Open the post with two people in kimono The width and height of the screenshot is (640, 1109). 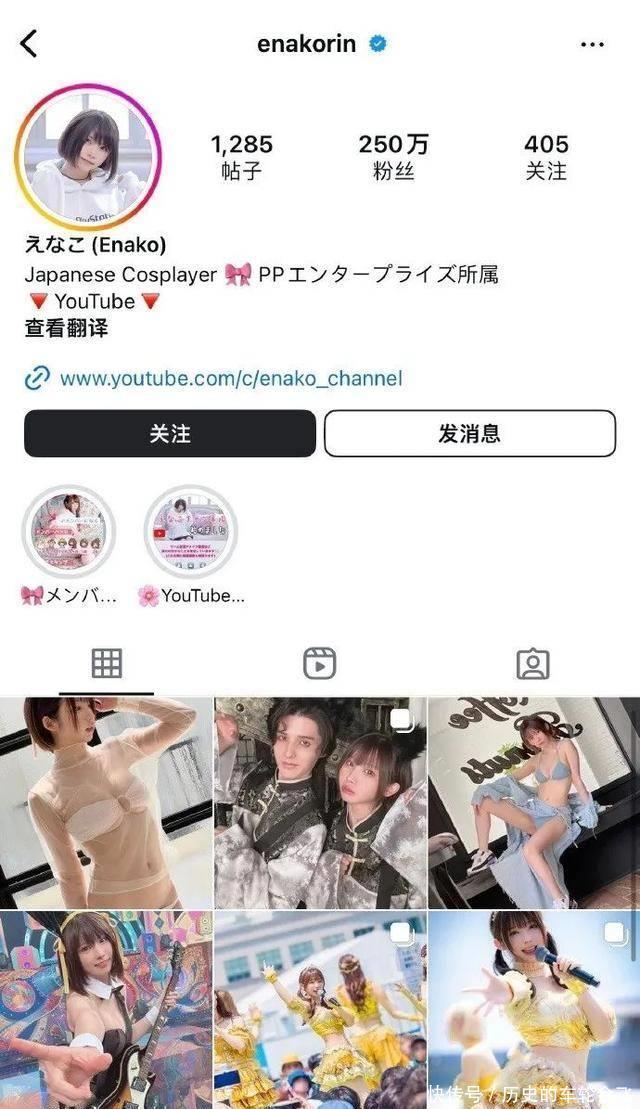[320, 803]
